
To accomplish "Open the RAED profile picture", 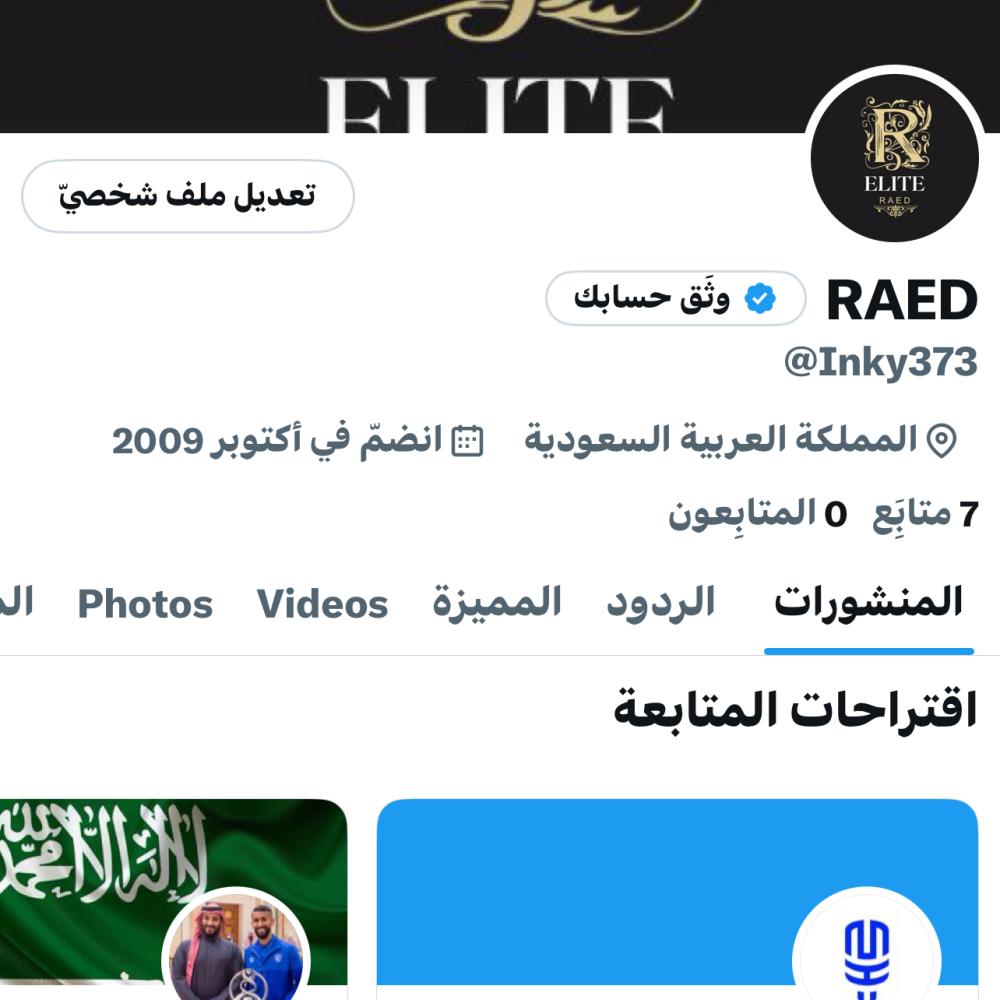I will pos(893,158).
